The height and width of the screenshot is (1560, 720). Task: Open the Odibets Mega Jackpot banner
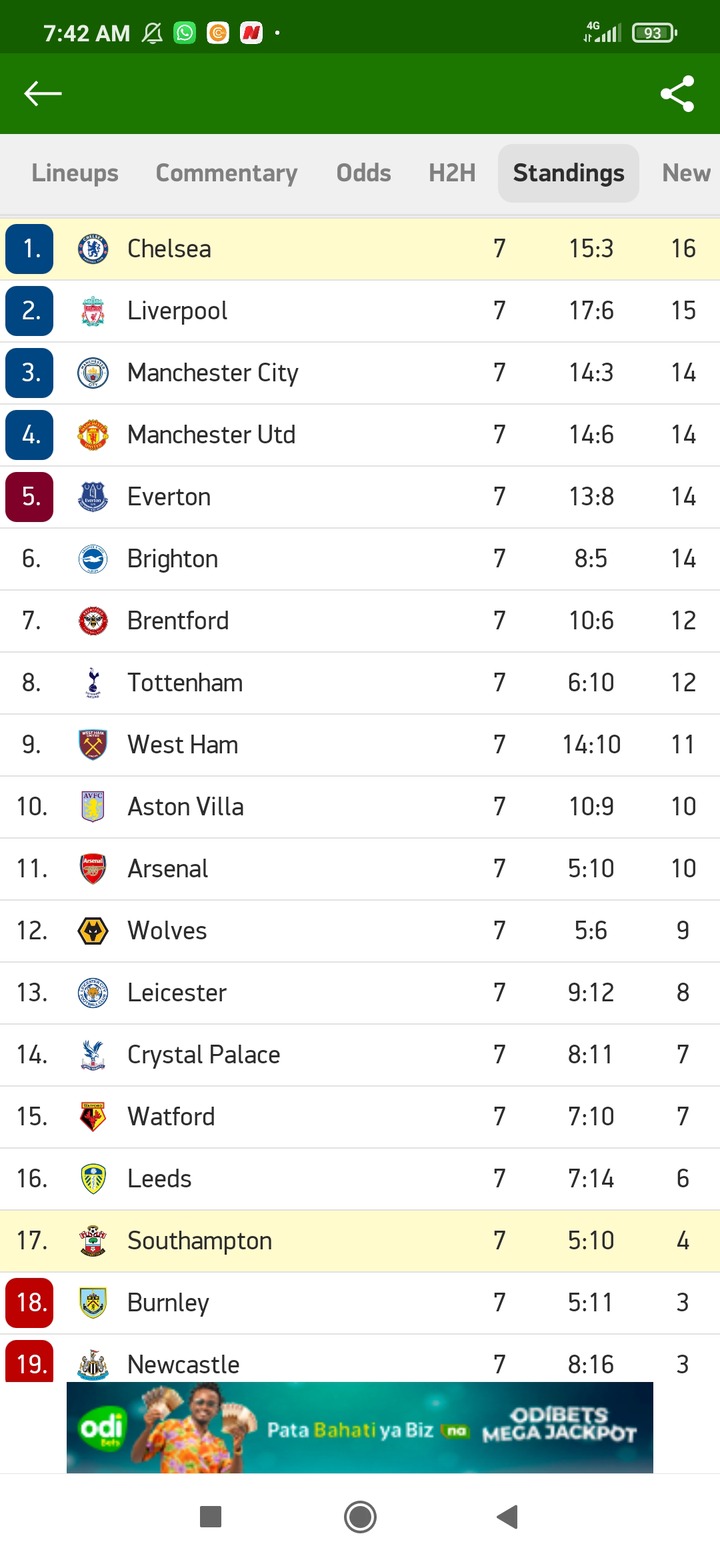click(360, 1428)
